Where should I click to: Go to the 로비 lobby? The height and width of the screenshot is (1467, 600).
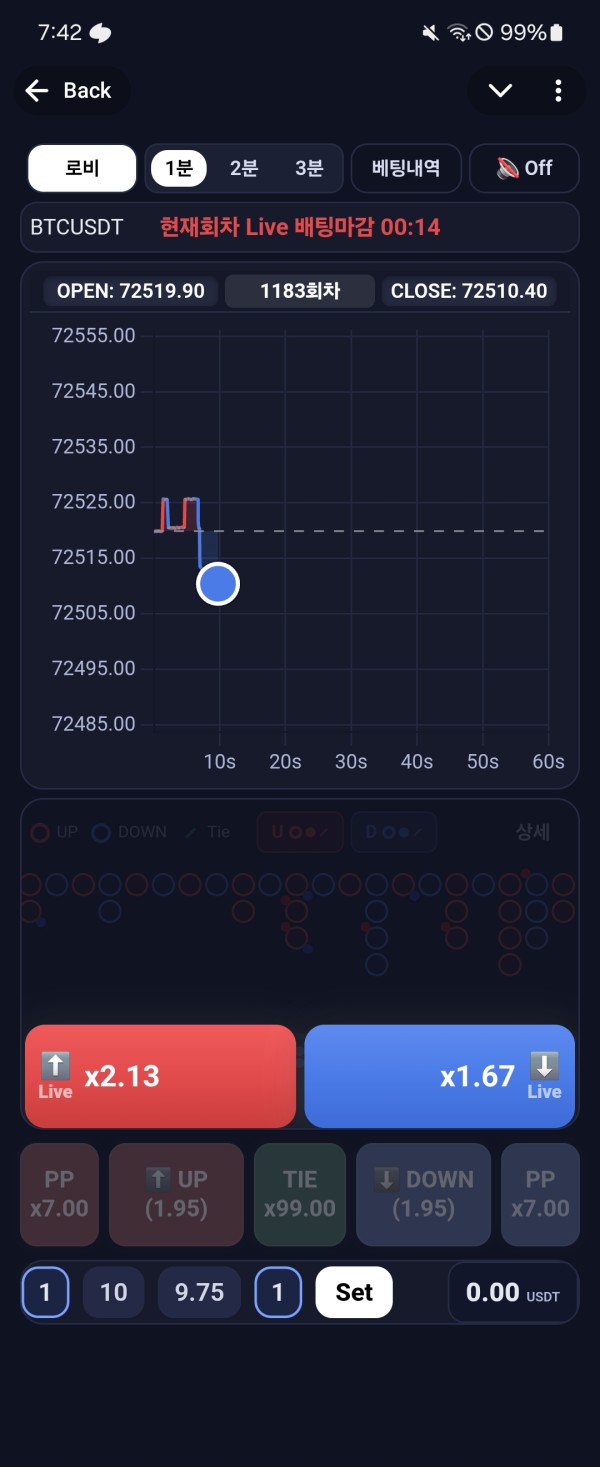click(82, 168)
